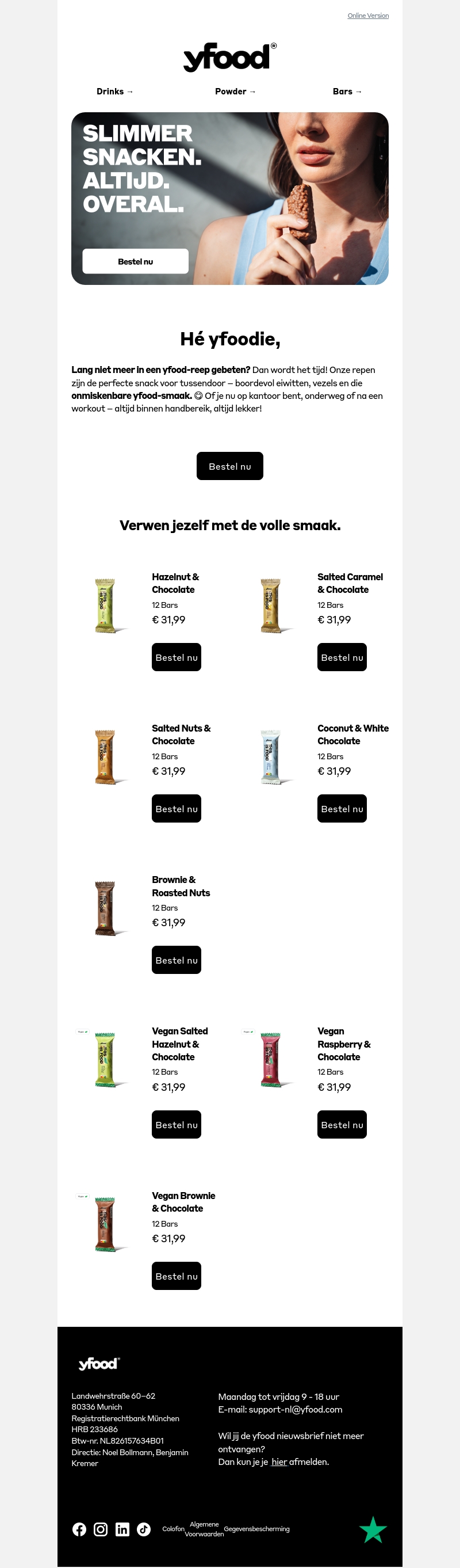Image resolution: width=460 pixels, height=1568 pixels.
Task: Tap Bestel nu on the hero banner
Action: point(135,261)
